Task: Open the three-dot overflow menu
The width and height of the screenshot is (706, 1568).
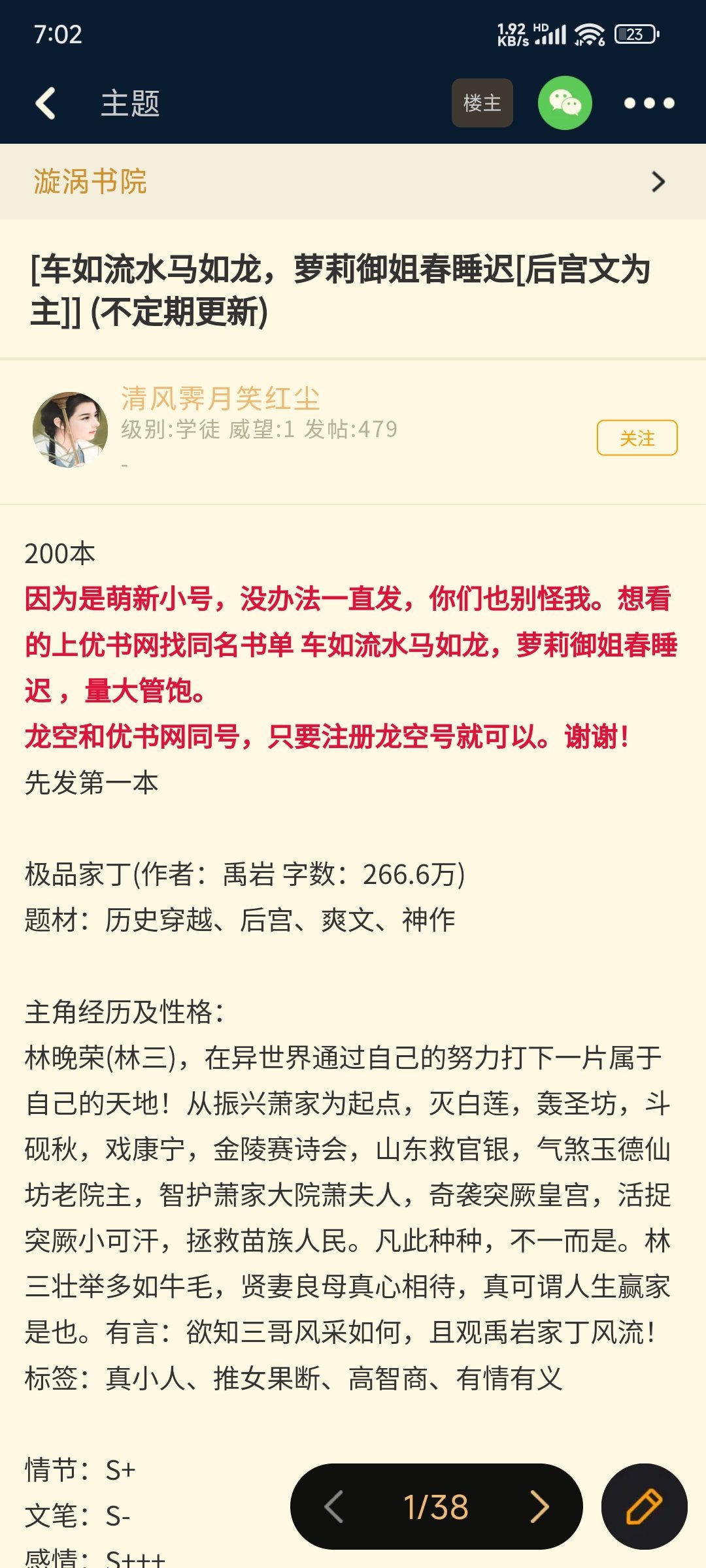Action: (x=648, y=103)
